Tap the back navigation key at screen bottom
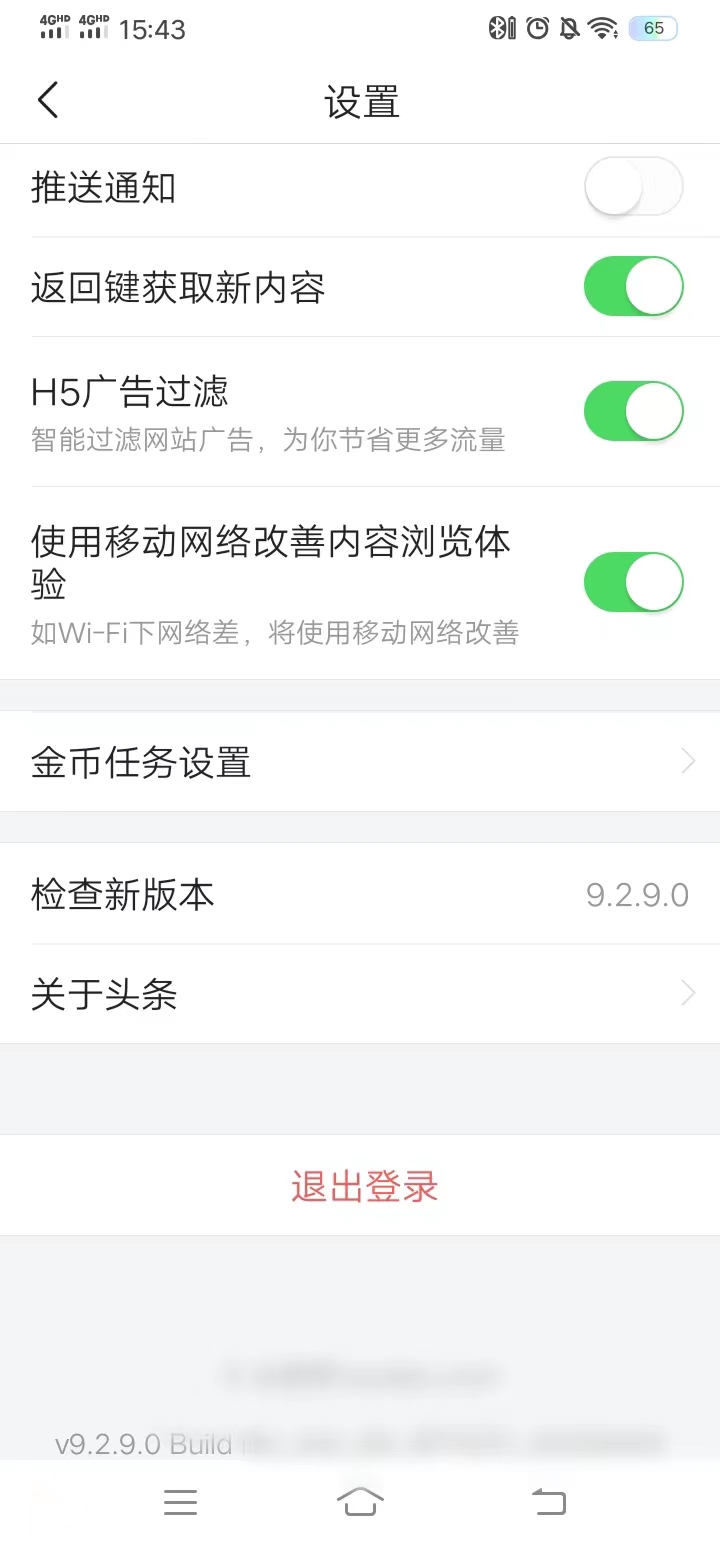This screenshot has height=1544, width=720. coord(548,1501)
